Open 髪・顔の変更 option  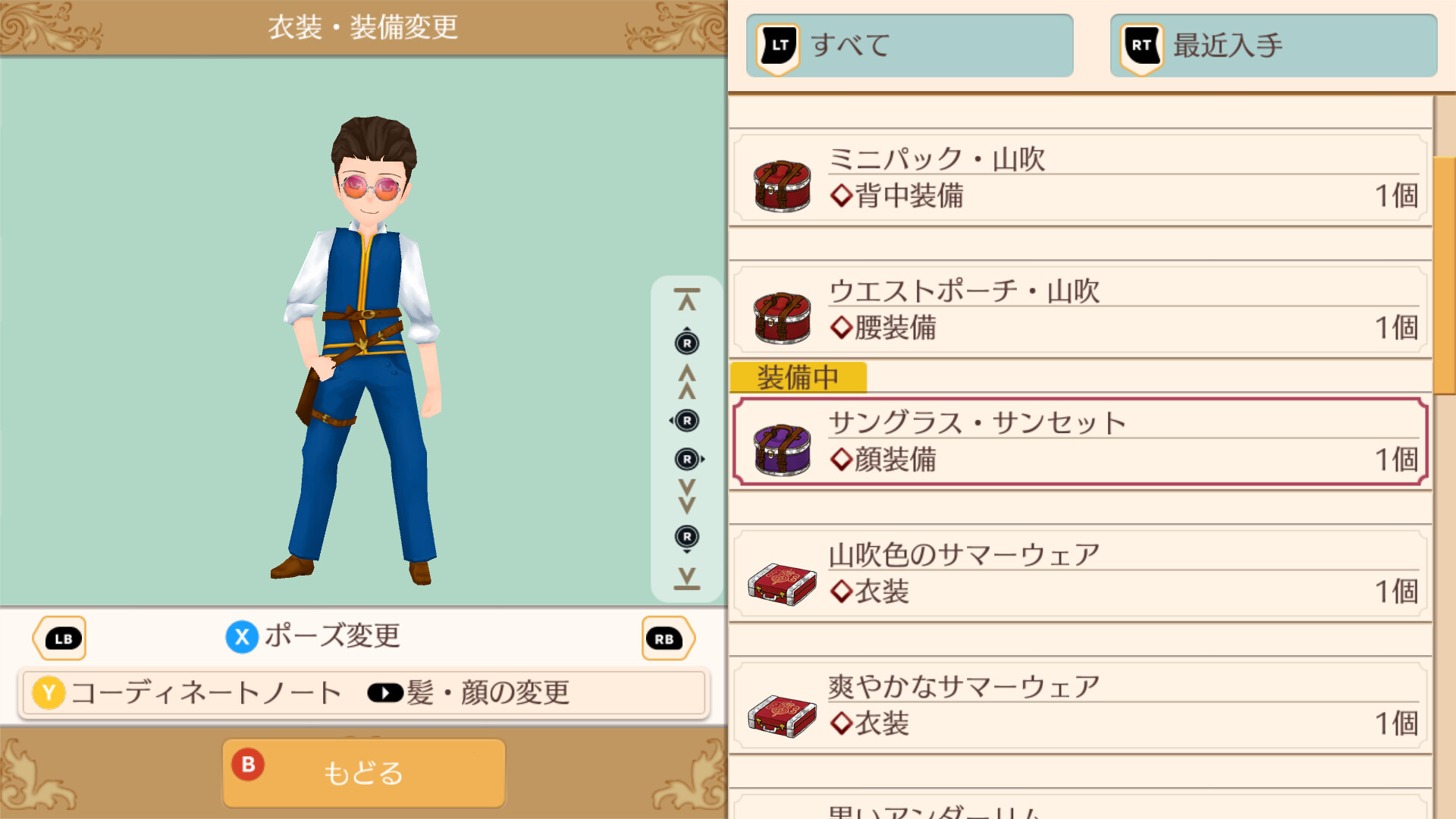[x=469, y=693]
